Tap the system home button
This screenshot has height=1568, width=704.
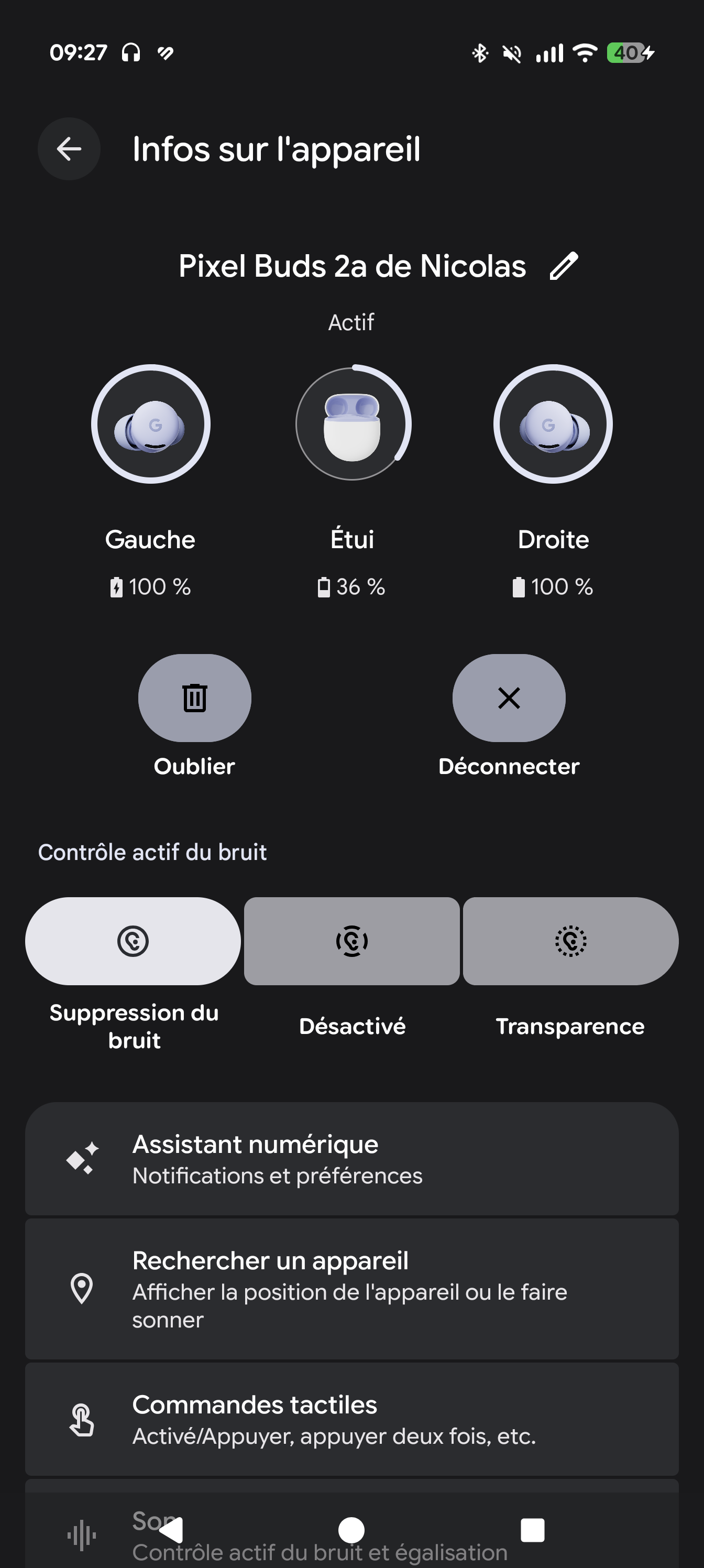351,1530
